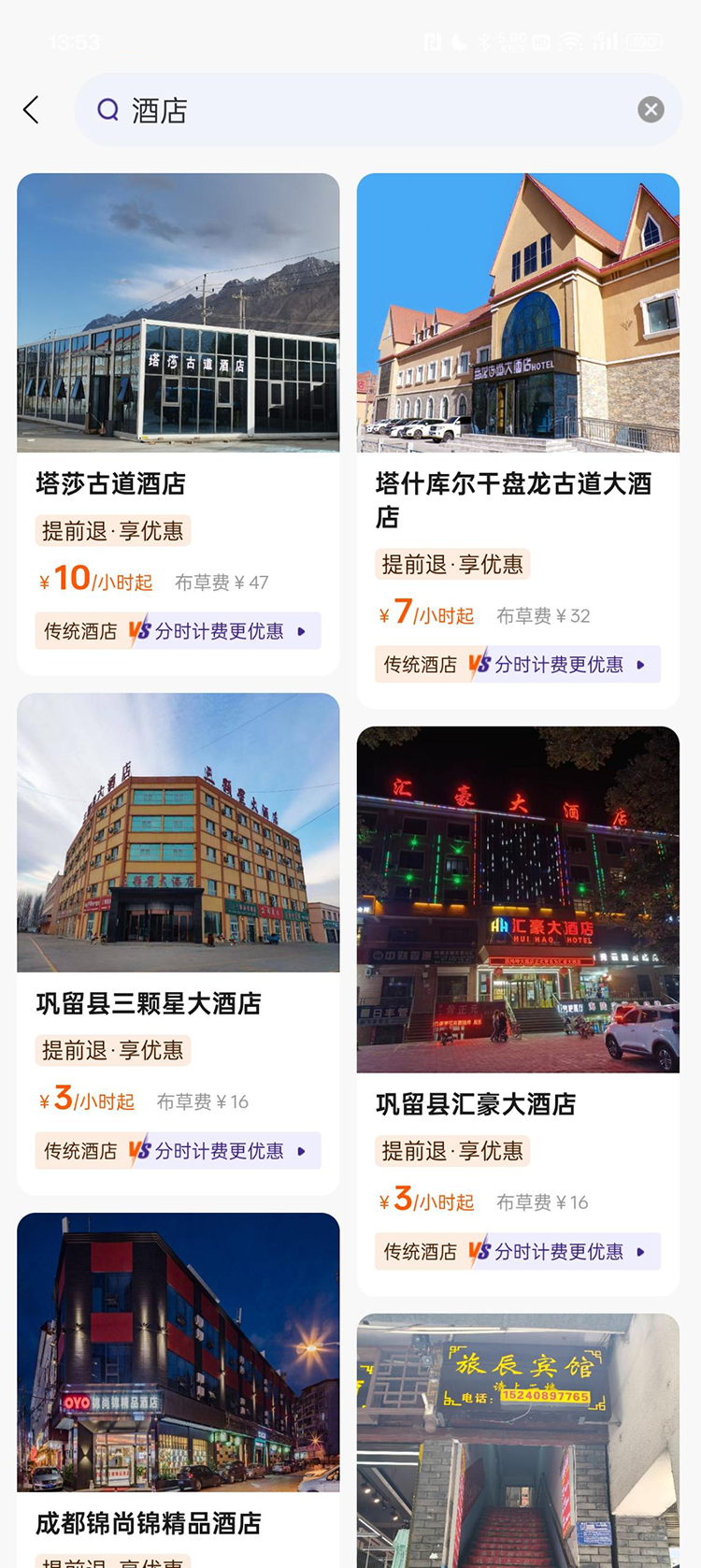Image resolution: width=701 pixels, height=1568 pixels.
Task: Tap the 旅辰宾馆 photo thumbnail
Action: click(517, 1440)
